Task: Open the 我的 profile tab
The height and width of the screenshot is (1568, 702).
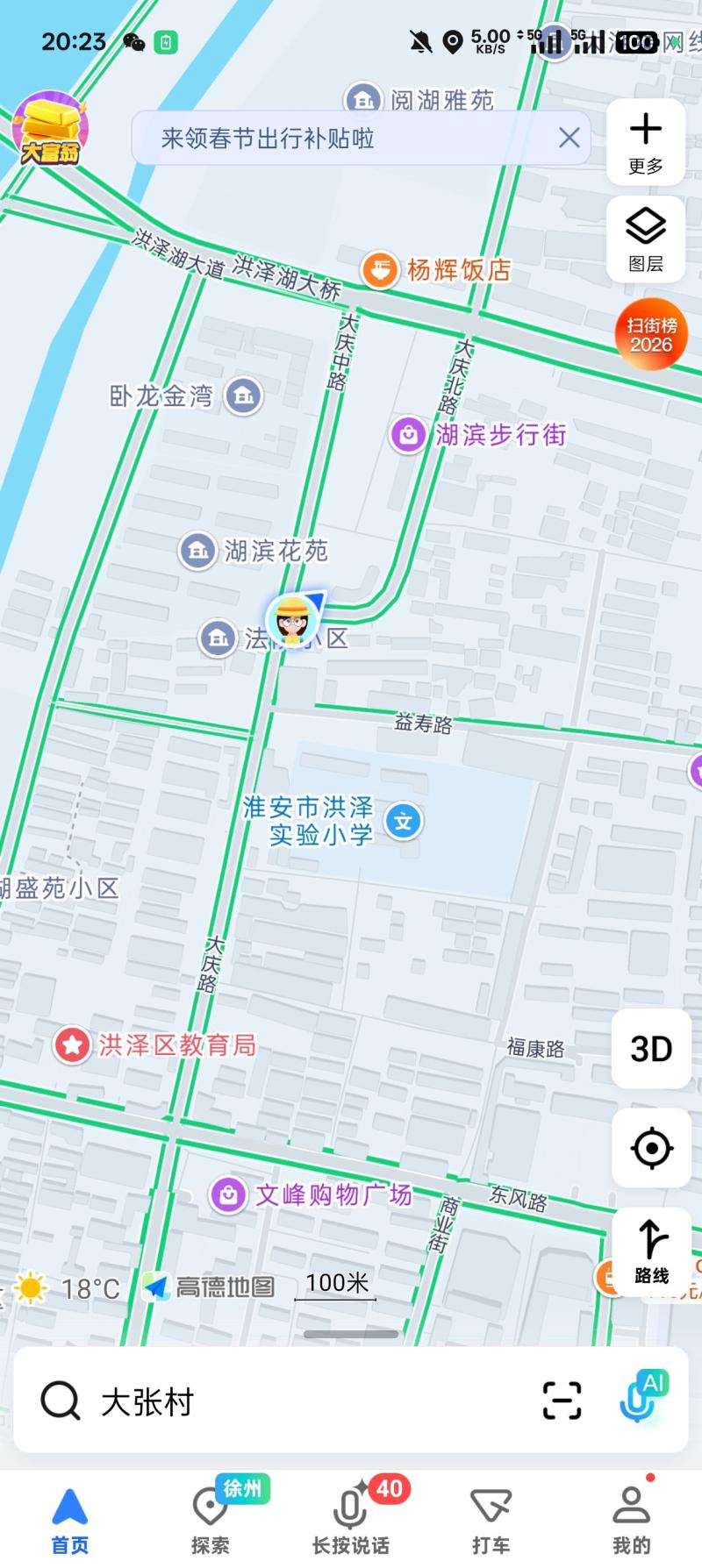Action: coord(631,1519)
